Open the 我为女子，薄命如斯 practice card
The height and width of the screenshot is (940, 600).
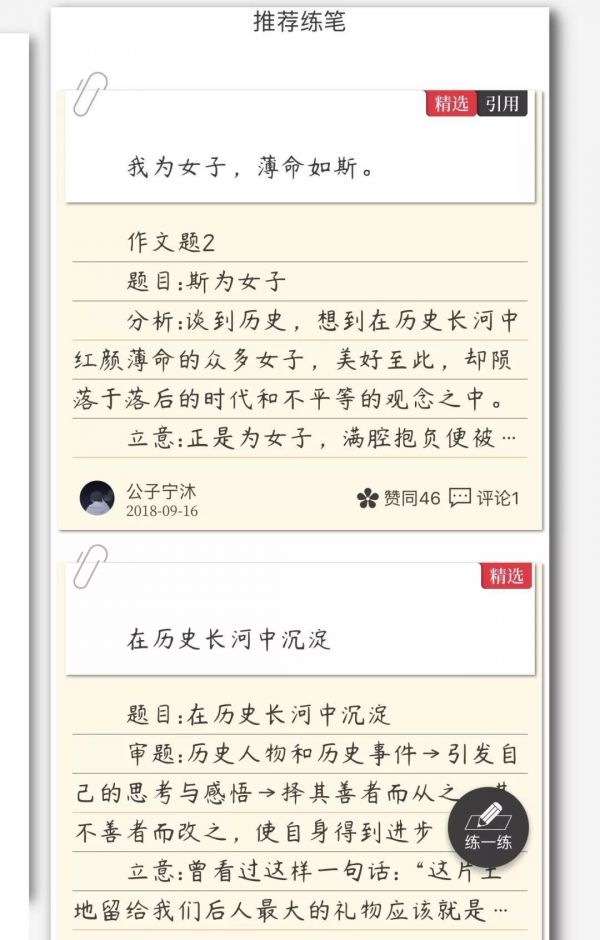(x=300, y=167)
